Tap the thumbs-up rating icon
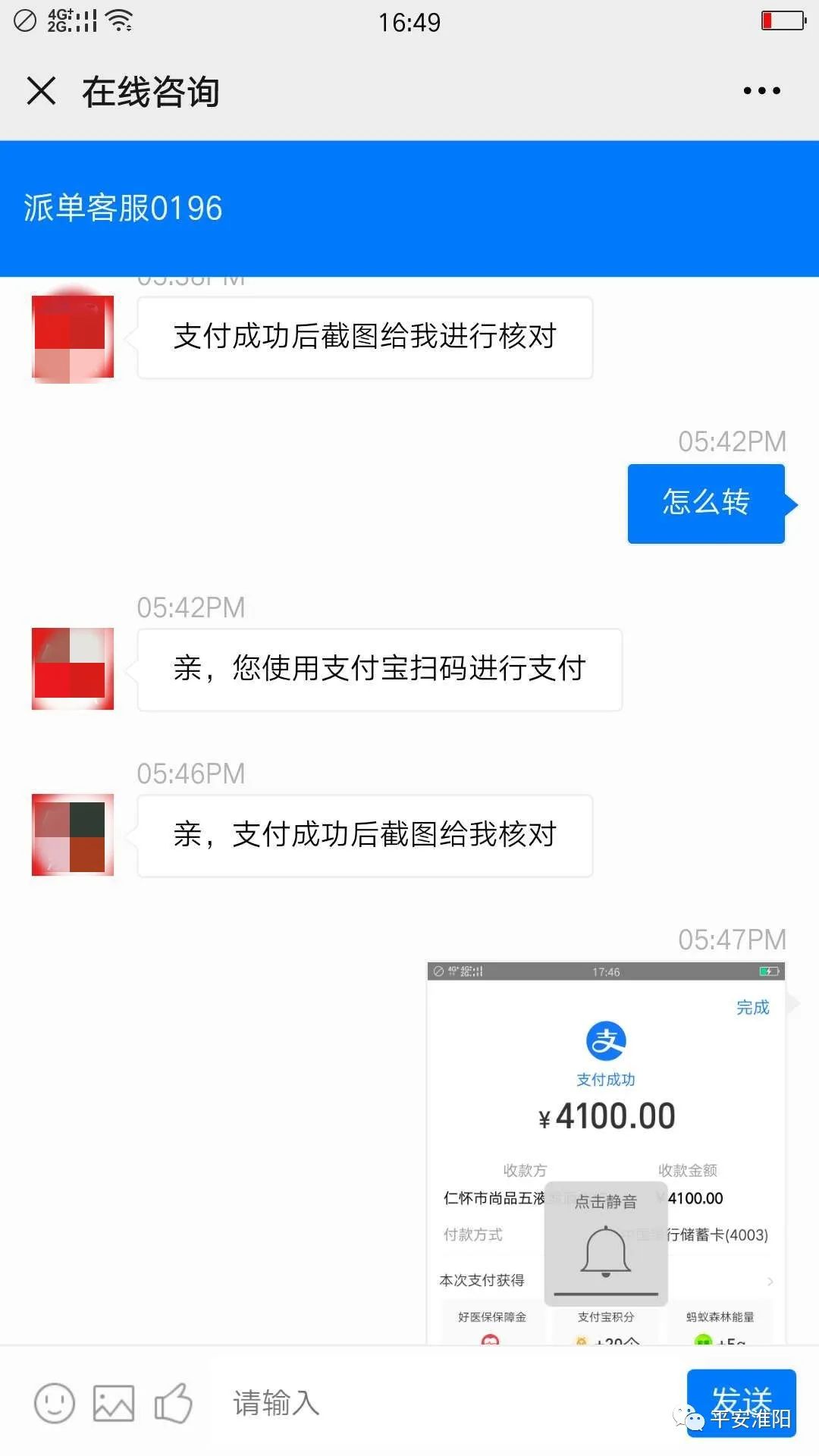Image resolution: width=819 pixels, height=1456 pixels. click(174, 1403)
